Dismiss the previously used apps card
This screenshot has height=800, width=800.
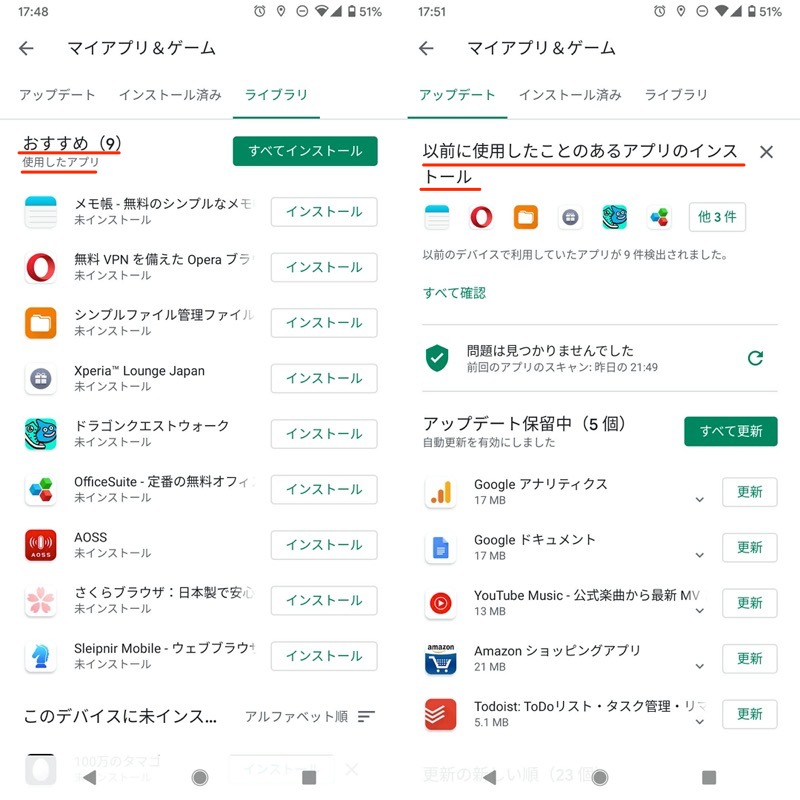click(x=766, y=152)
